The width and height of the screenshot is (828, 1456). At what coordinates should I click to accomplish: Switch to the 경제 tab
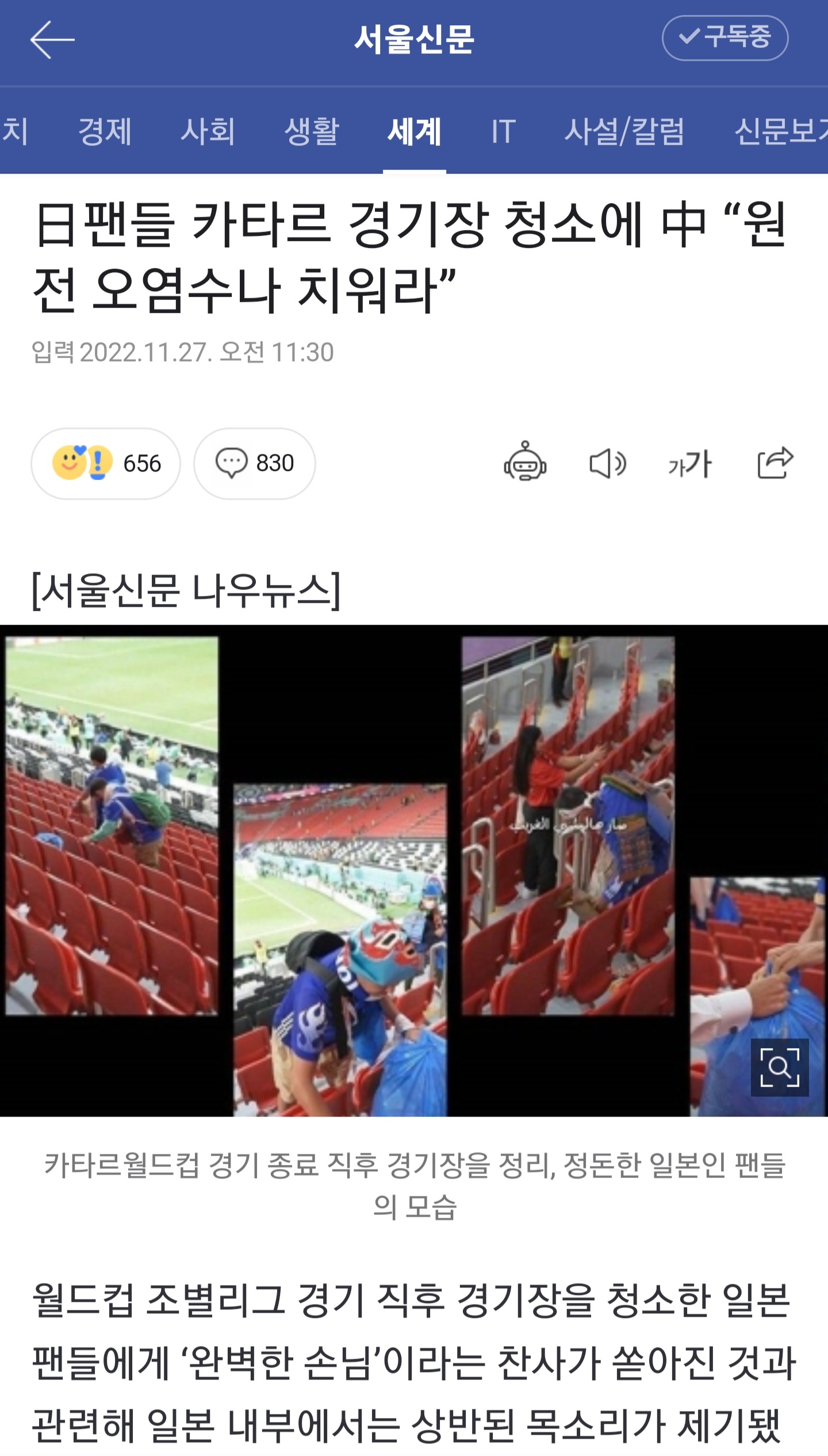tap(105, 131)
